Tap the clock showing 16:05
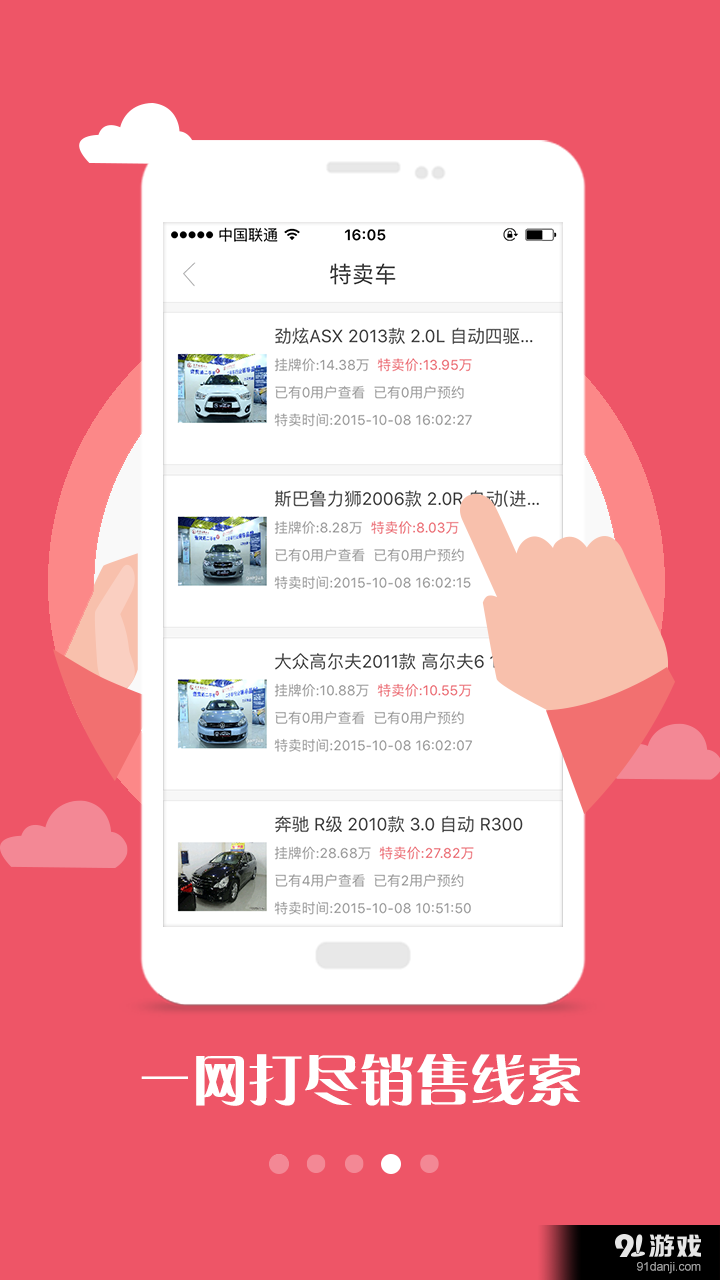 pos(364,235)
